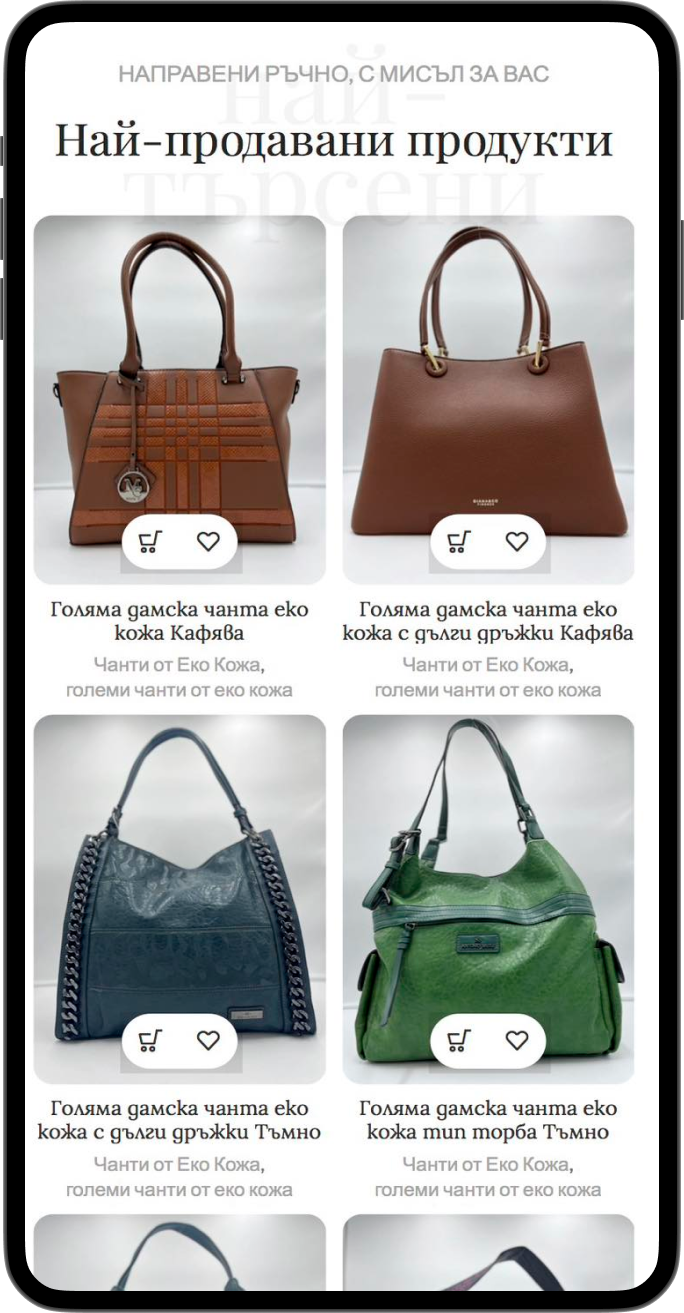Viewport: 684px width, 1313px height.
Task: Add green тип торба bag to cart
Action: [459, 1041]
